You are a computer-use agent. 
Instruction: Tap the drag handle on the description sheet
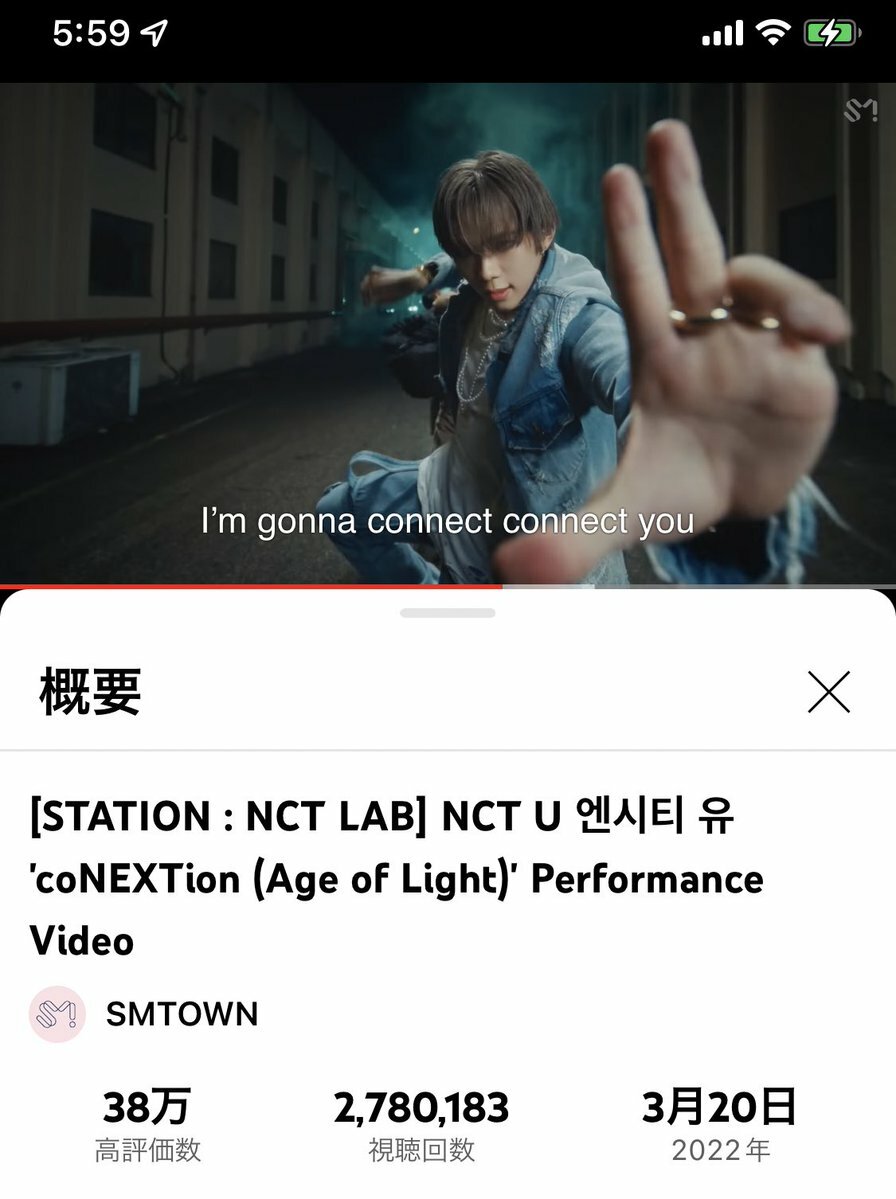point(447,613)
